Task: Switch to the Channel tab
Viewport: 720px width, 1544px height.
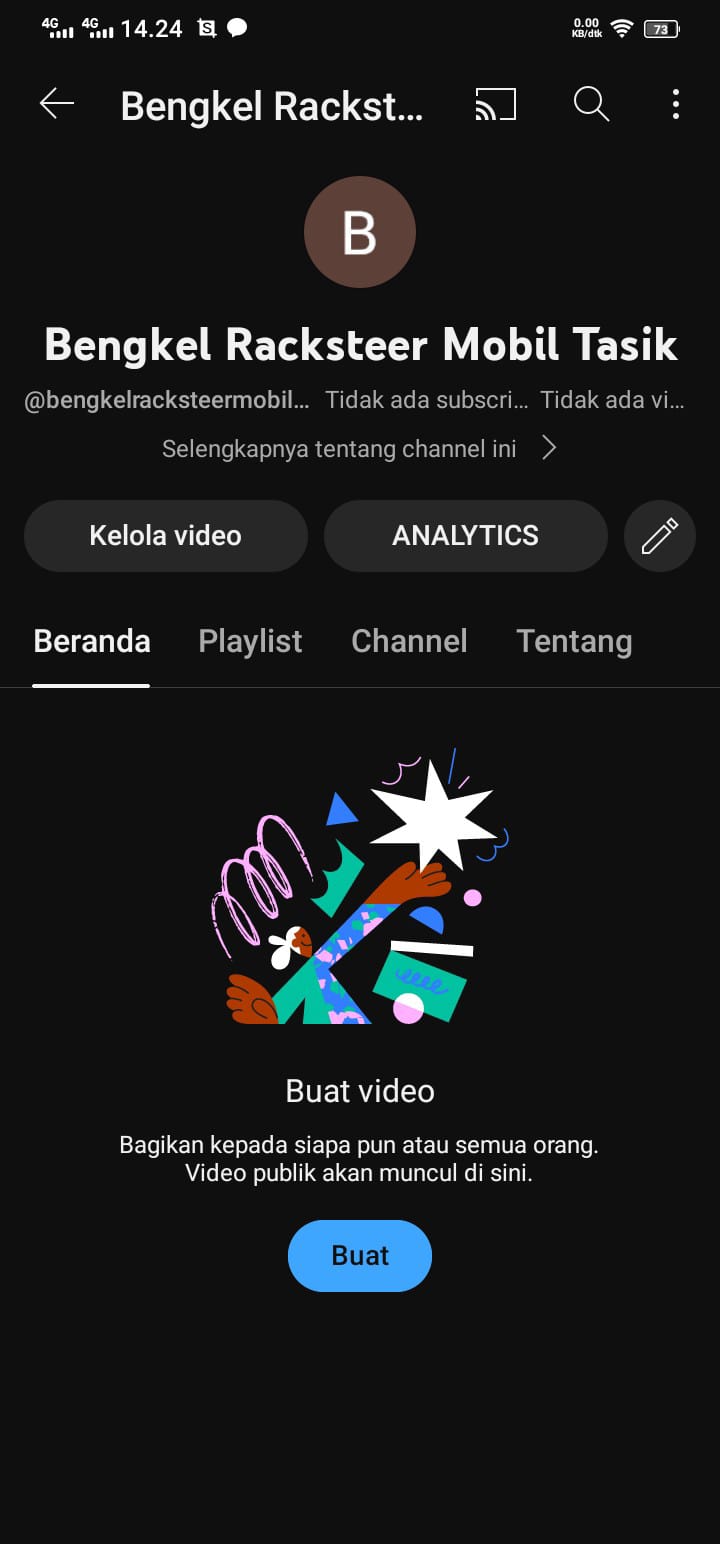Action: (409, 641)
